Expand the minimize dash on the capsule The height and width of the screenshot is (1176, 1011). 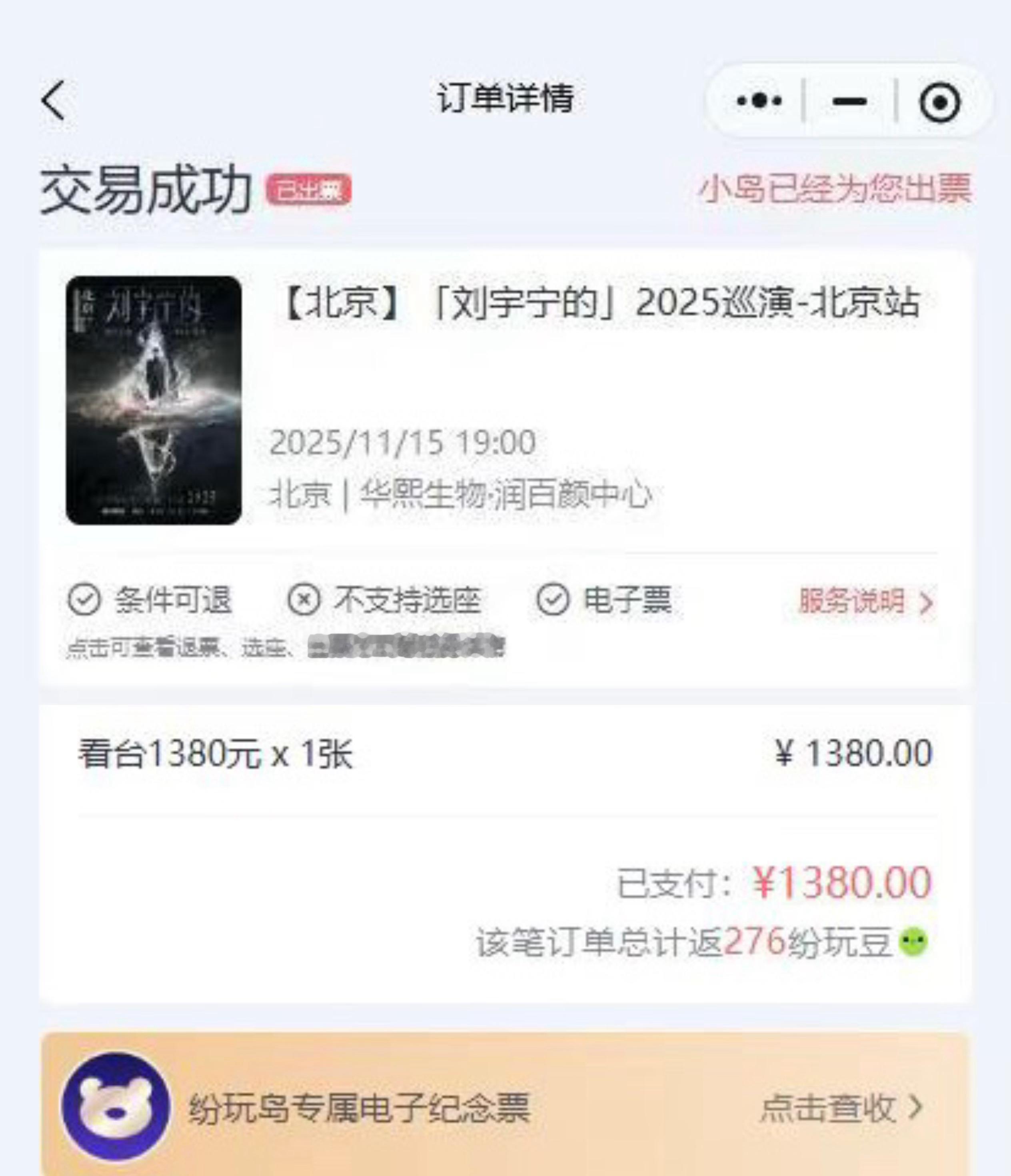tap(849, 101)
